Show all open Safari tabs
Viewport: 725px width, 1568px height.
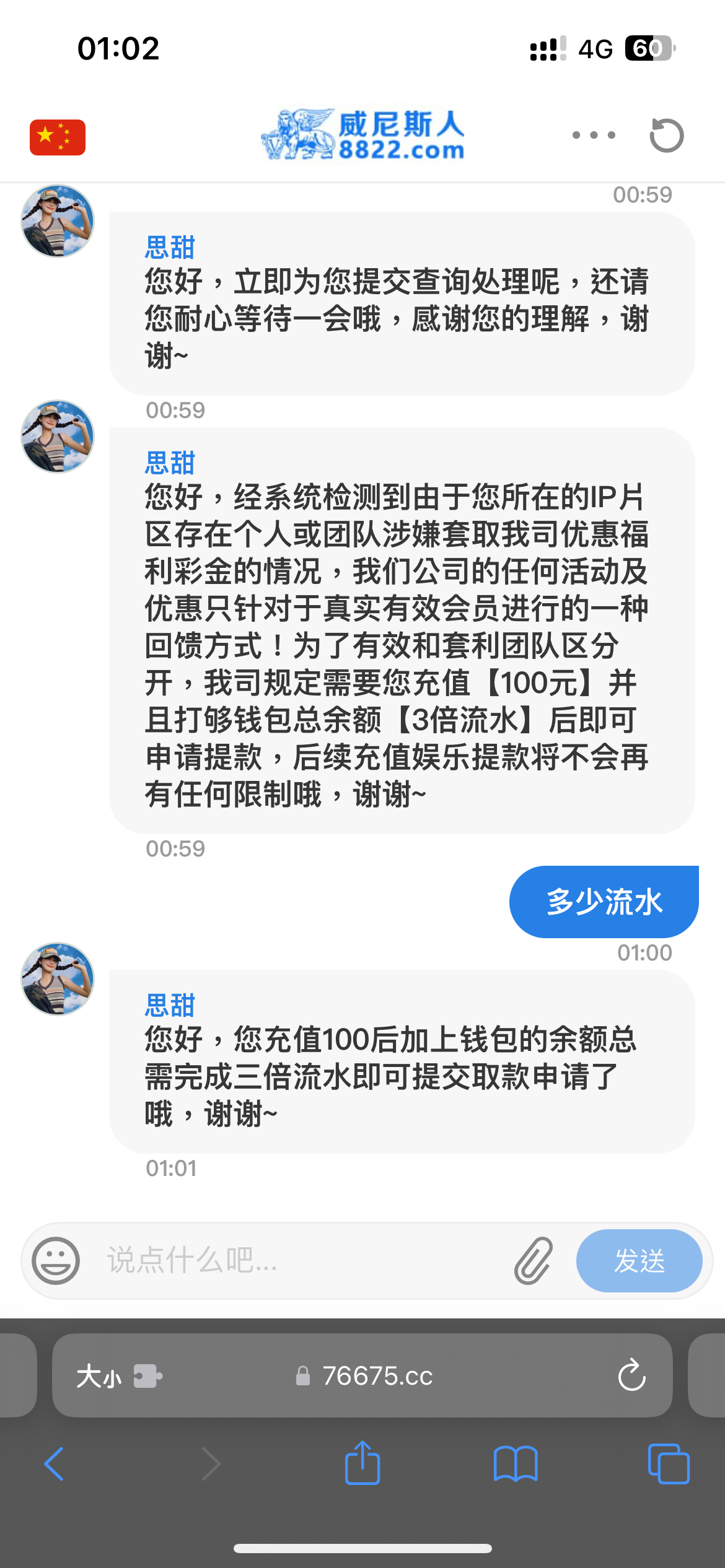pos(668,1464)
